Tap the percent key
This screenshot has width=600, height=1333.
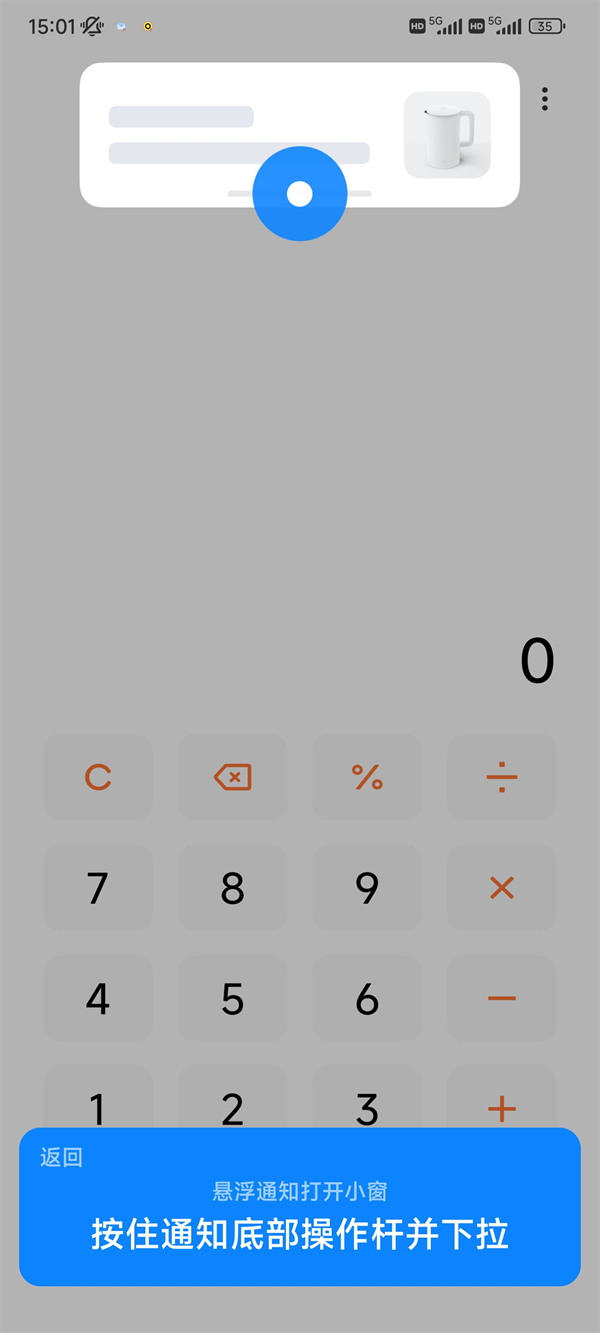[367, 777]
